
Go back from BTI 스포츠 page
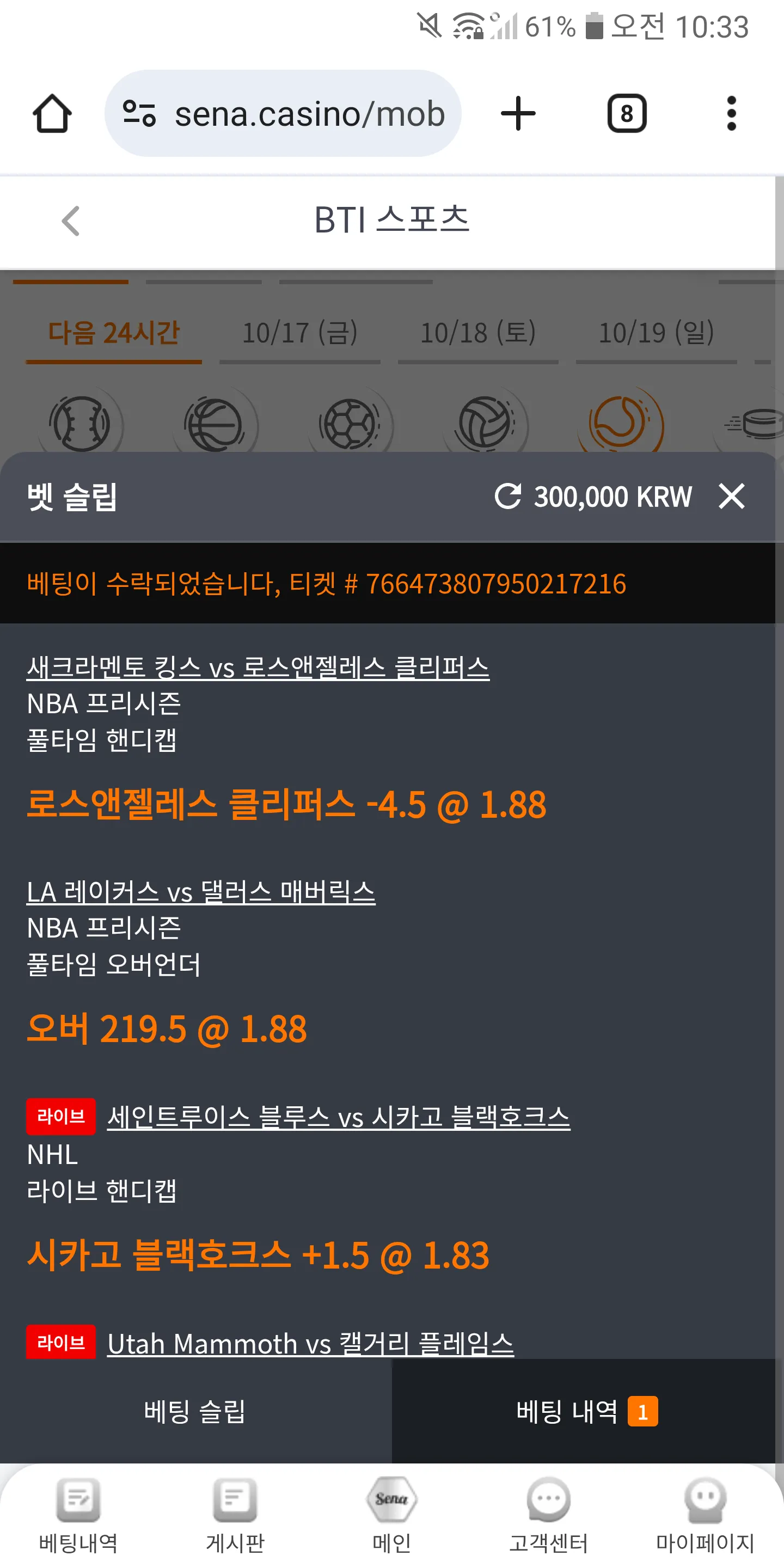coord(71,220)
